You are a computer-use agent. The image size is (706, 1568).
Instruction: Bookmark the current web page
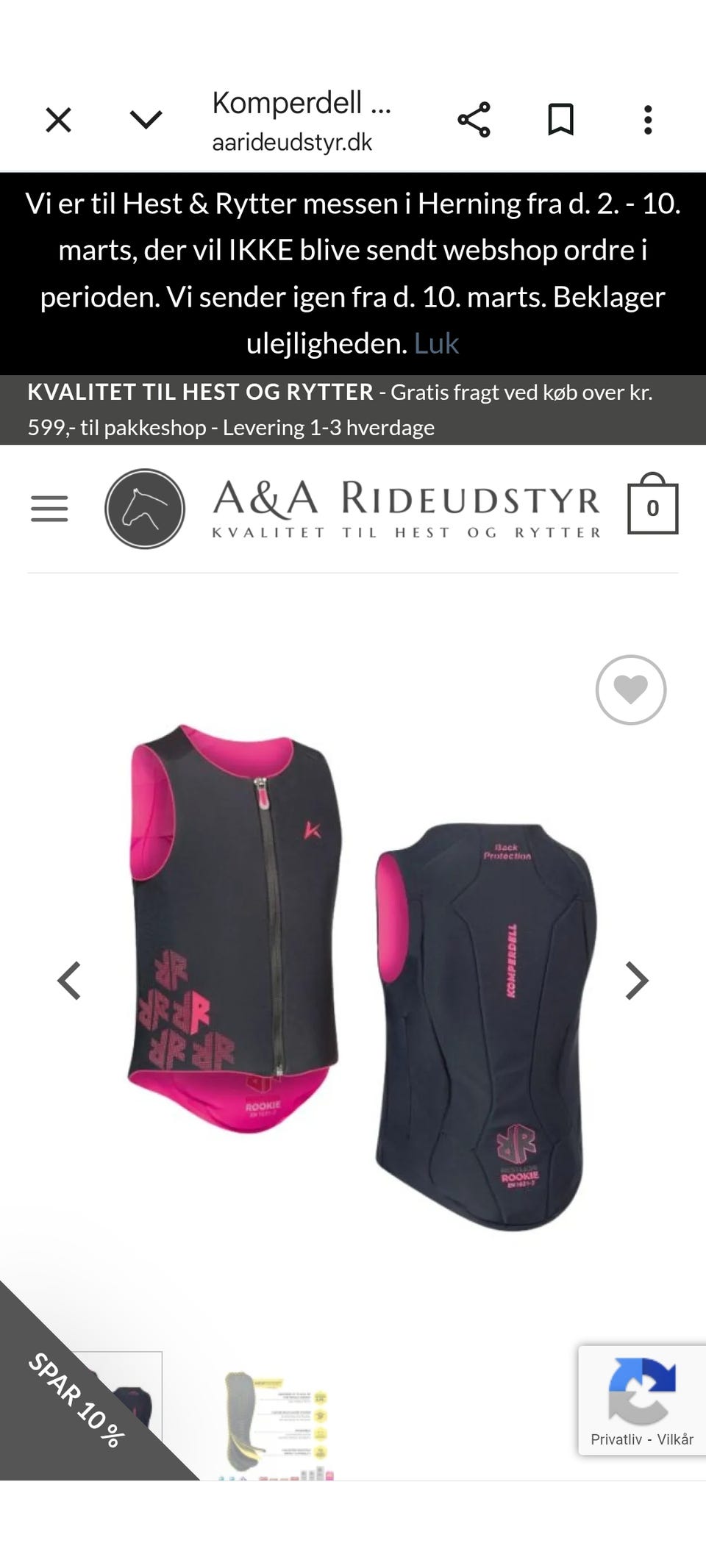coord(560,120)
